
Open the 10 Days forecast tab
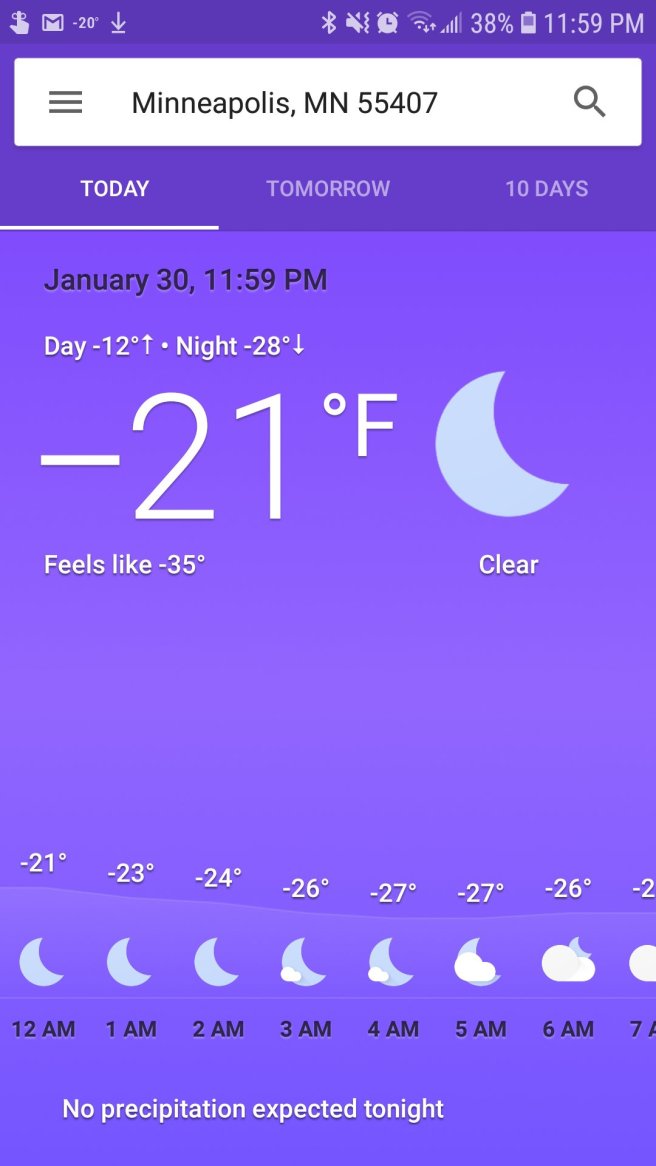coord(546,189)
